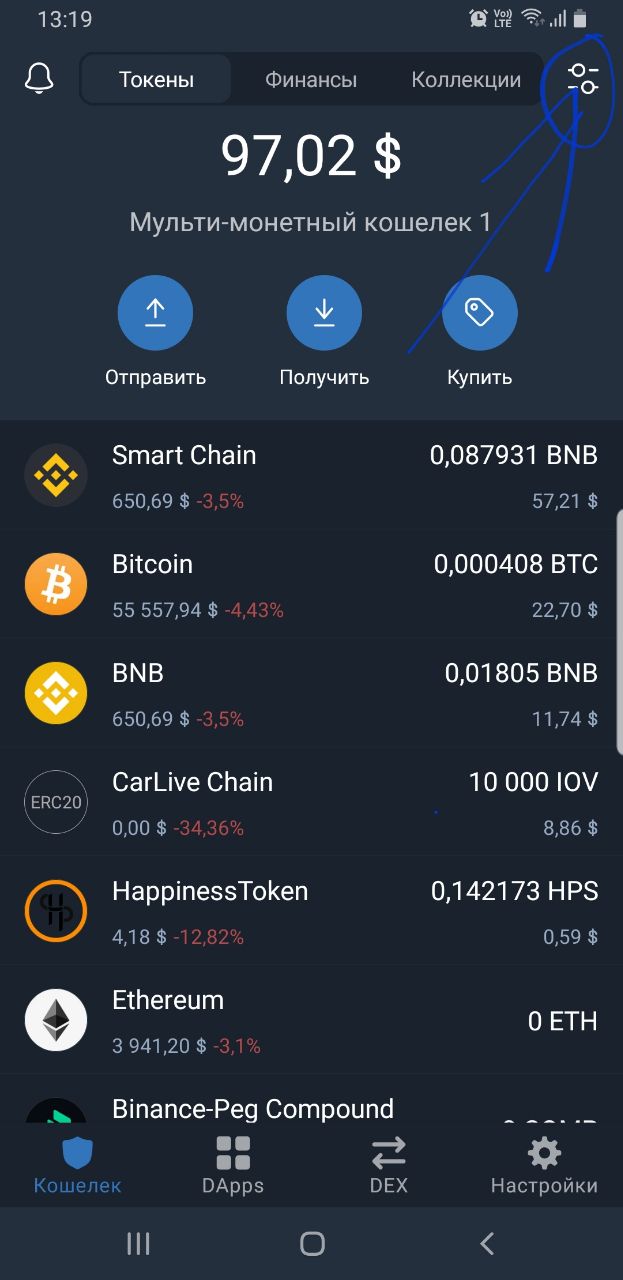The image size is (623, 1280).
Task: Switch to the Коллекции tab
Action: click(466, 80)
